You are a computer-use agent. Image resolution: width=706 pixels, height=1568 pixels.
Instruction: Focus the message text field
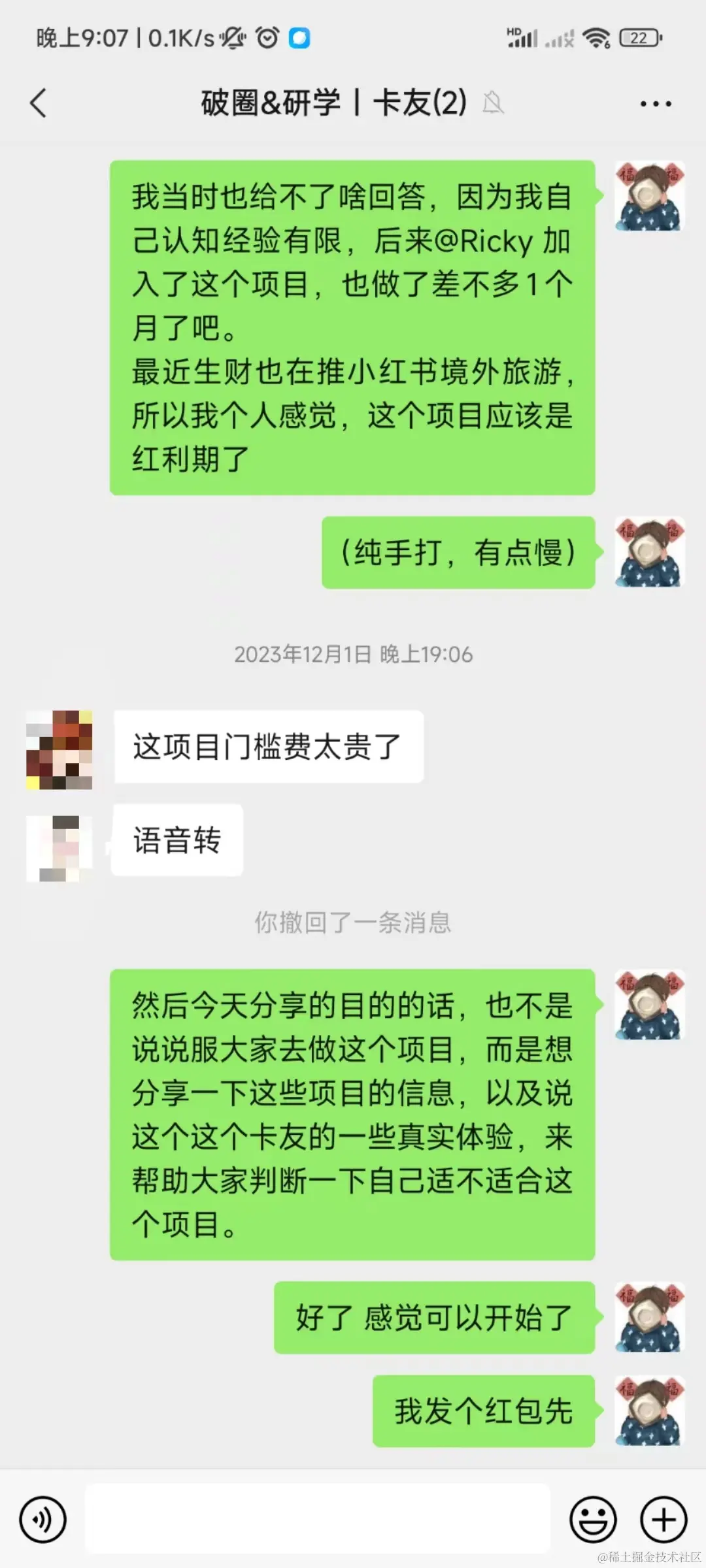317,1519
